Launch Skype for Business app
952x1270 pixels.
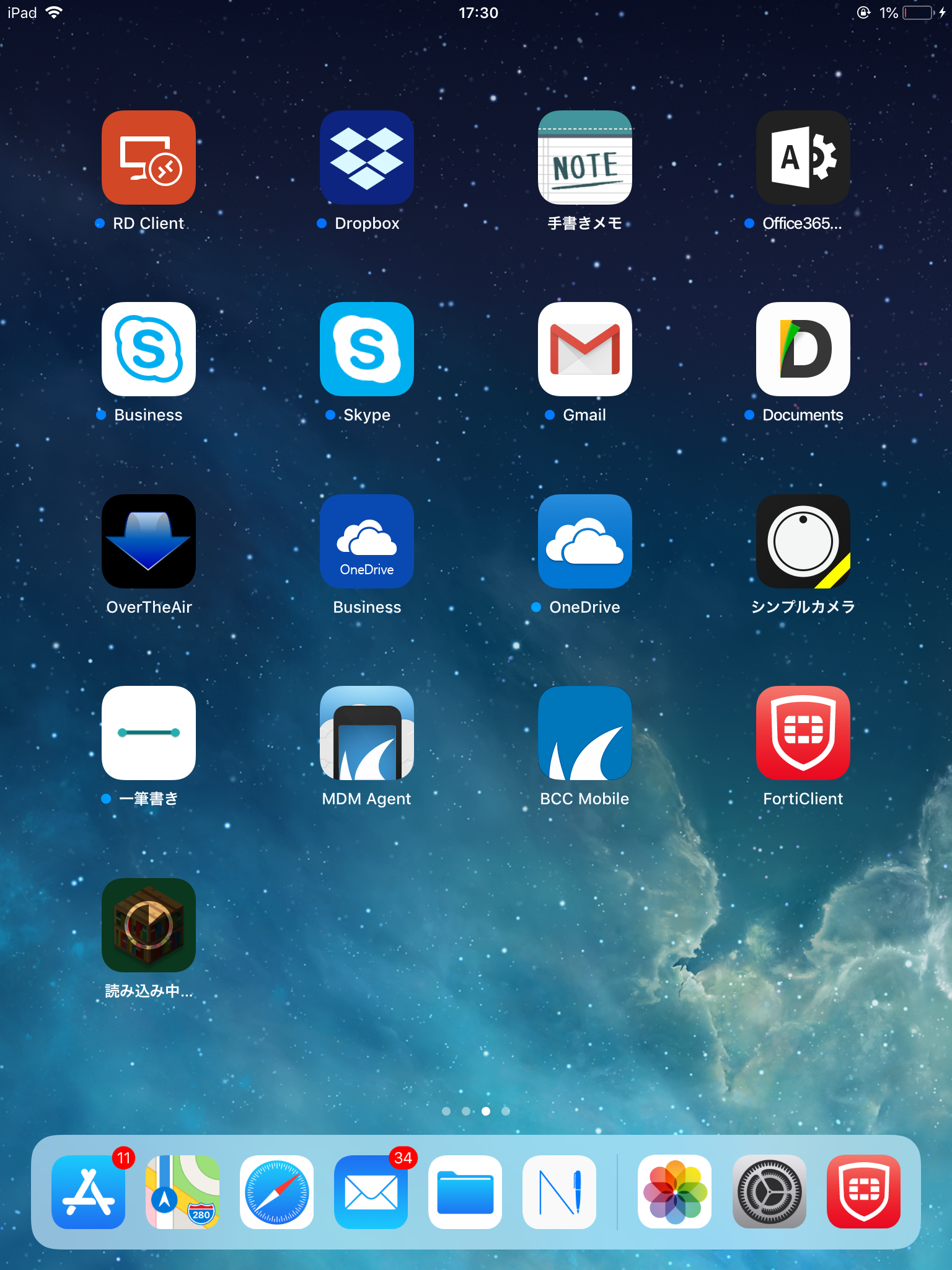[149, 349]
